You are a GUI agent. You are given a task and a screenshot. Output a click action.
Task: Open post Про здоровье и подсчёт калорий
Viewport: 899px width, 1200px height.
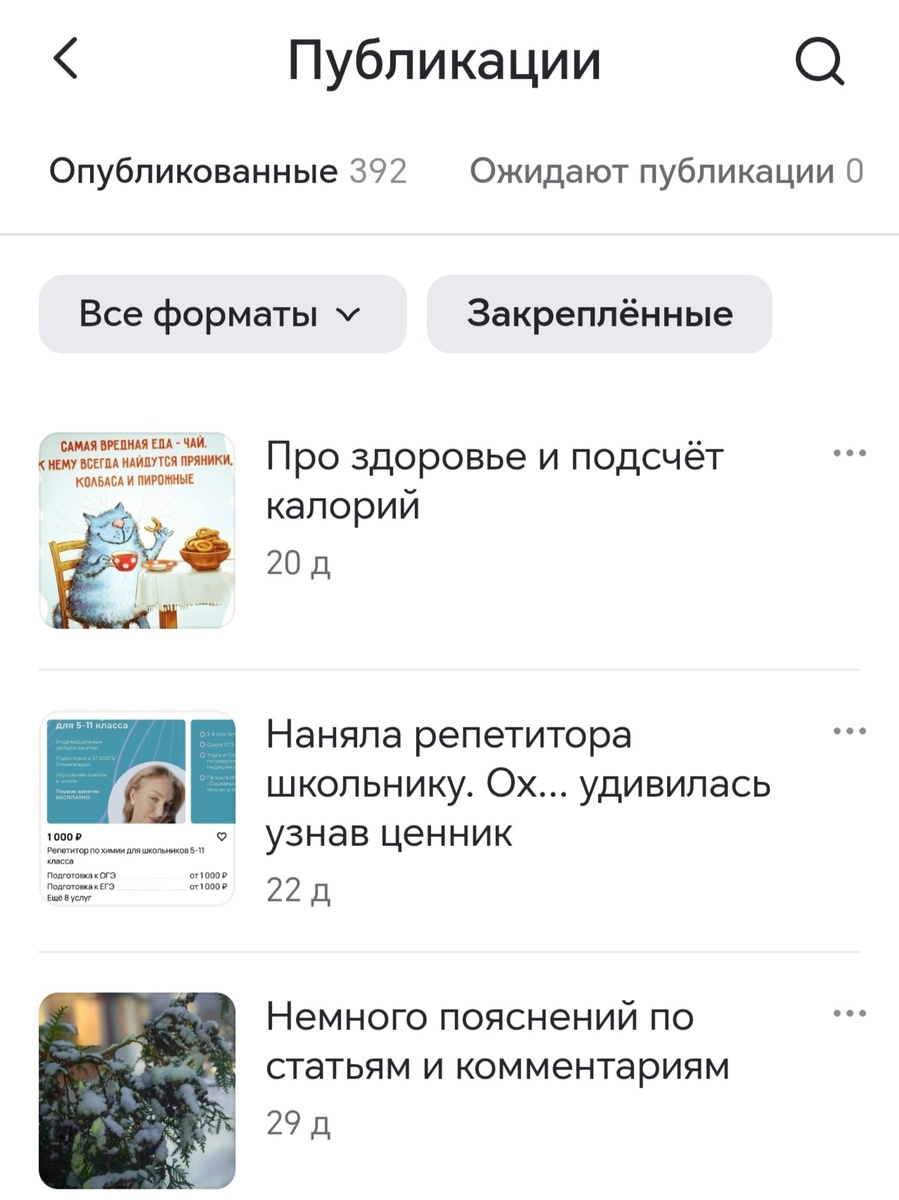494,482
